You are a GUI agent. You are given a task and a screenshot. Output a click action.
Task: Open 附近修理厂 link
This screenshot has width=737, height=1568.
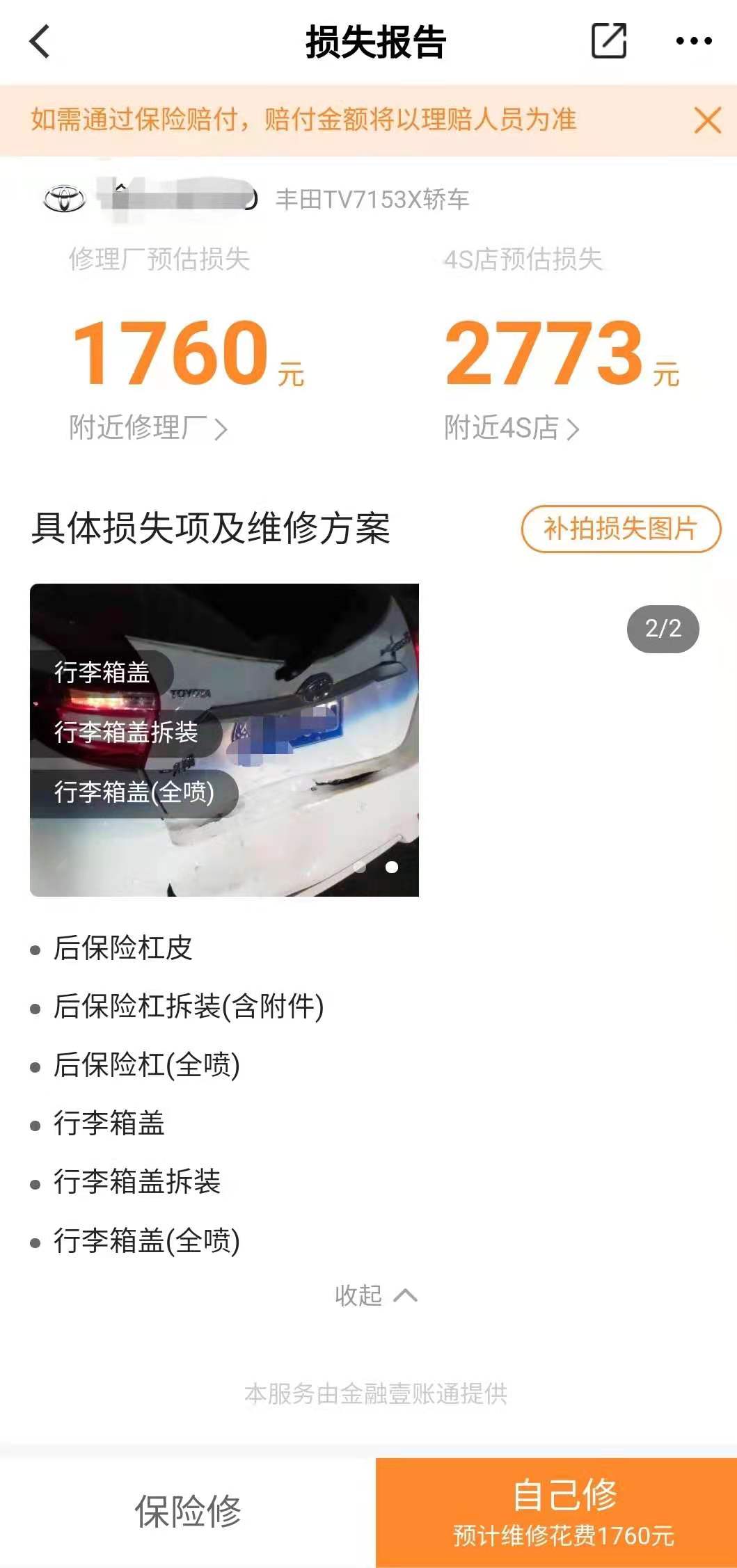point(148,428)
